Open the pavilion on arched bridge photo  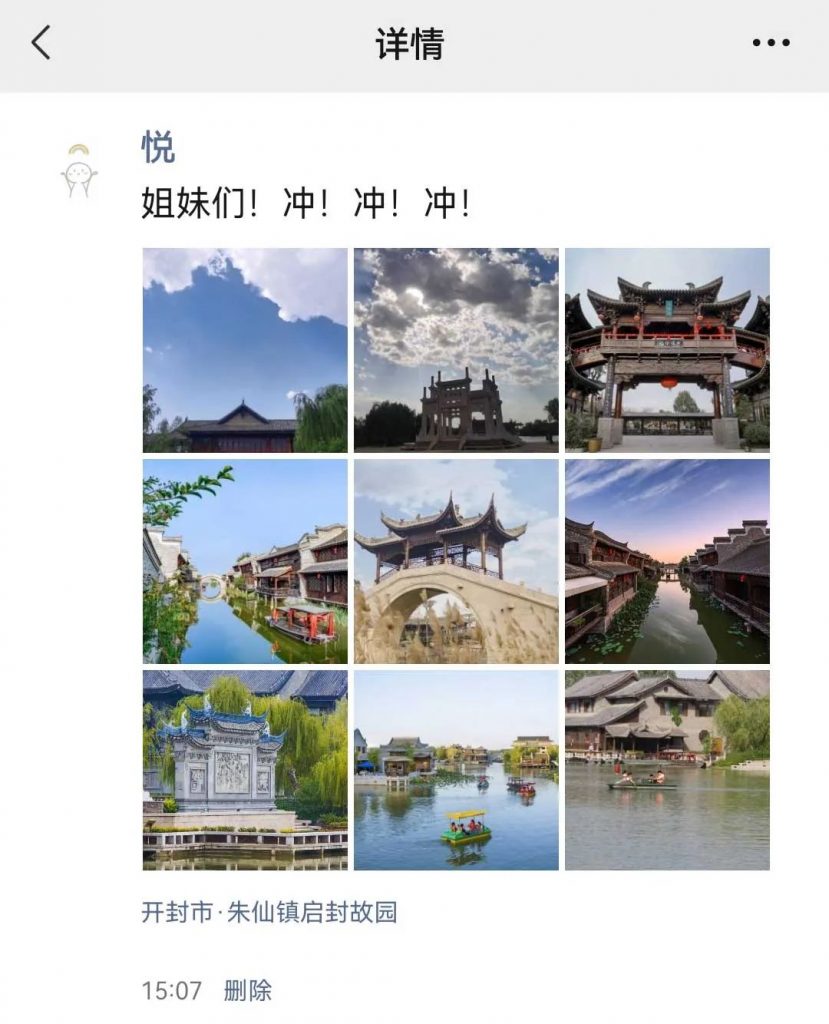(456, 561)
